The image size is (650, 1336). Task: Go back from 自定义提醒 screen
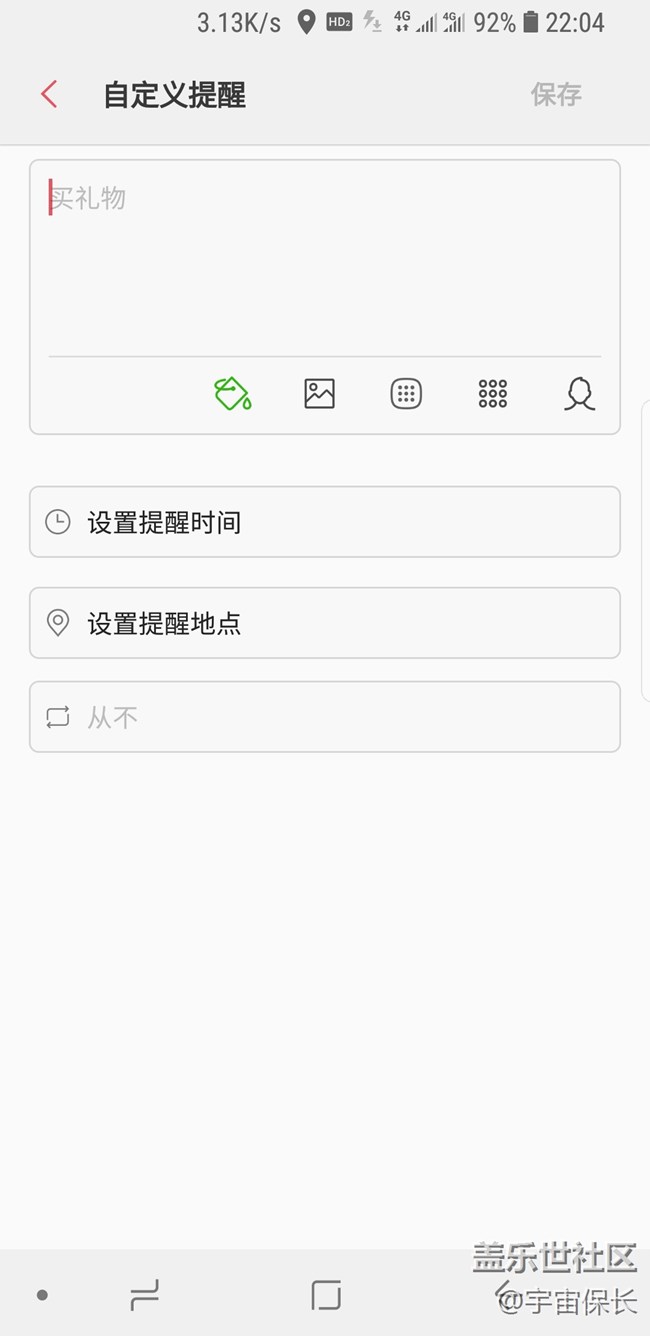[x=49, y=95]
